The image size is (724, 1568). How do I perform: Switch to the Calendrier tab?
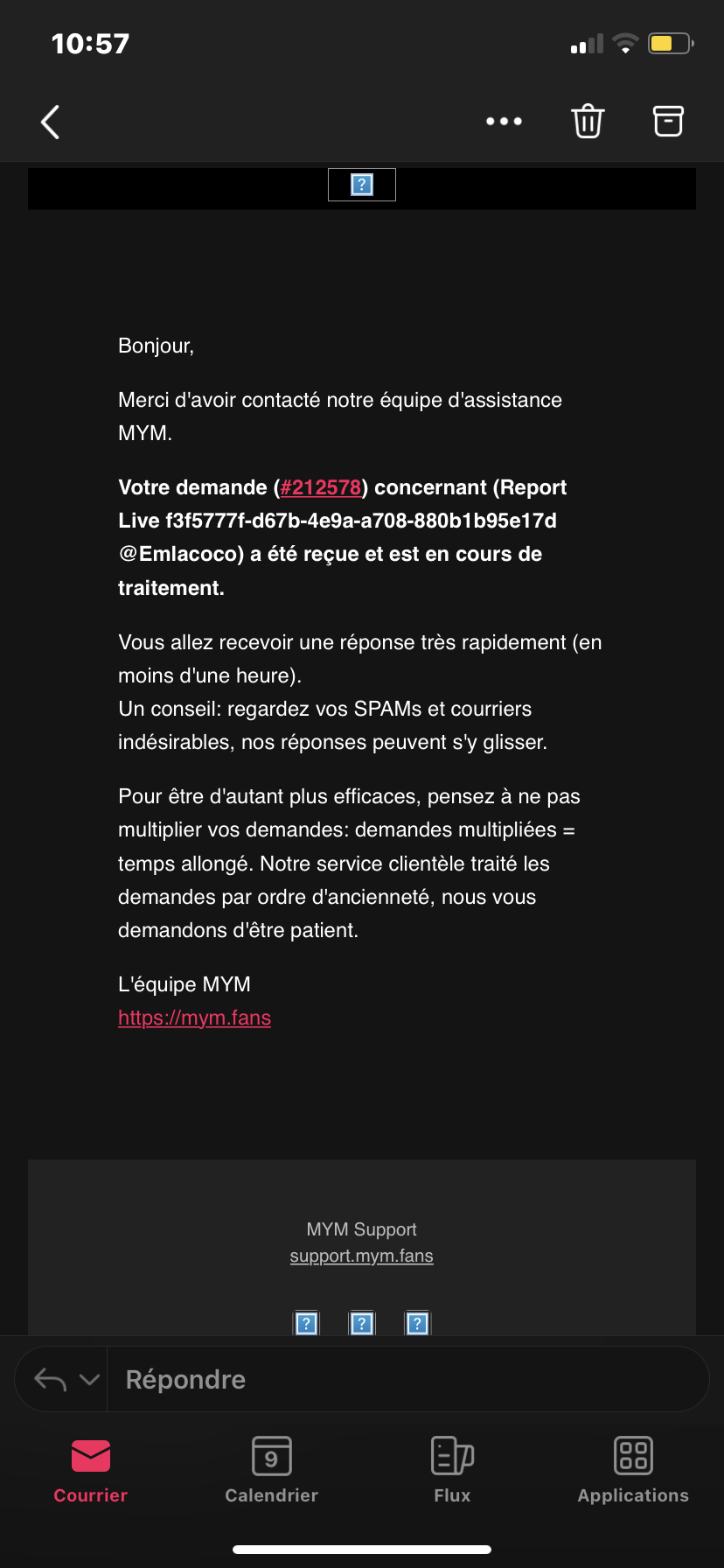(x=271, y=1470)
